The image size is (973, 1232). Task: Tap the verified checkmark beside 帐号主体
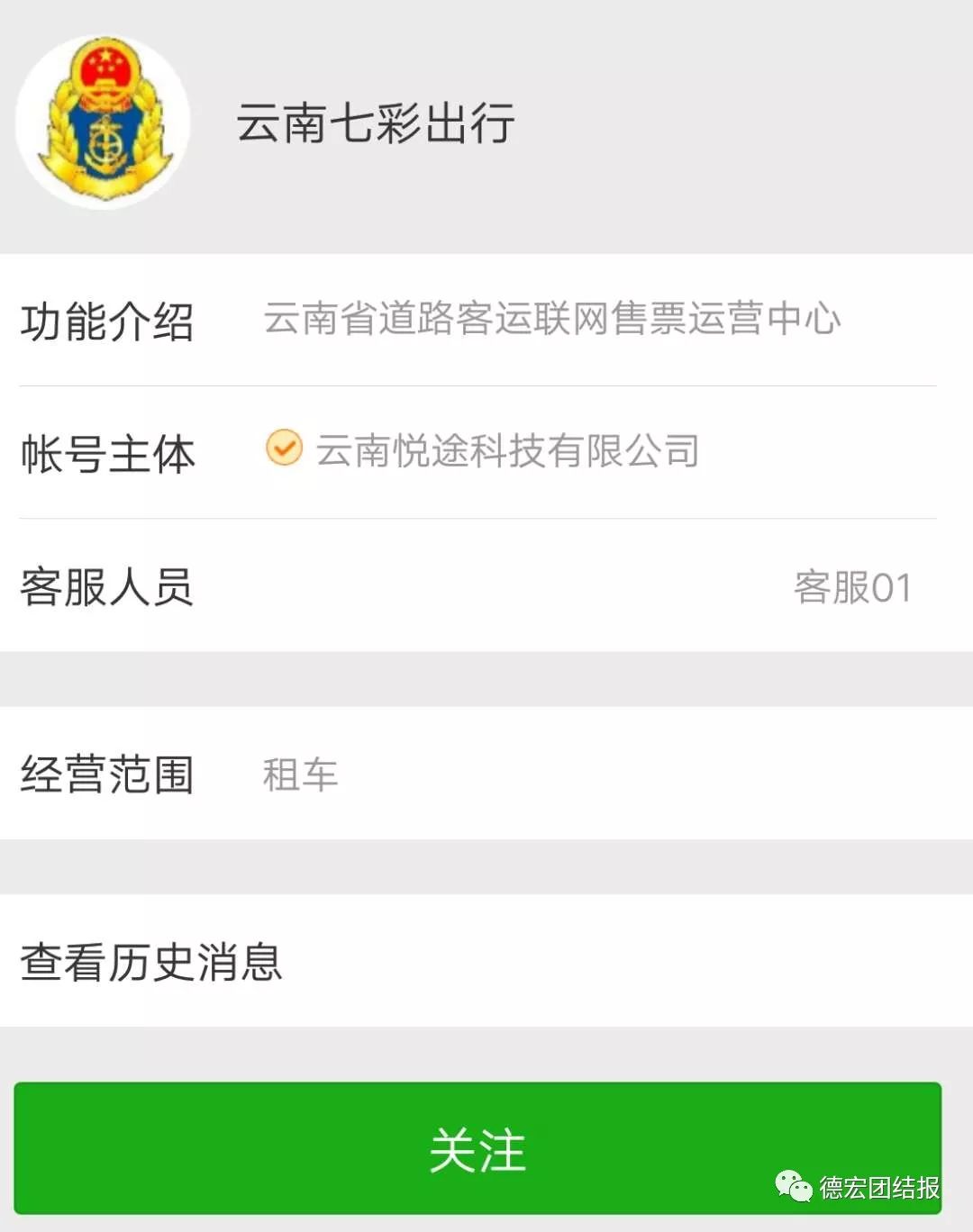[284, 448]
